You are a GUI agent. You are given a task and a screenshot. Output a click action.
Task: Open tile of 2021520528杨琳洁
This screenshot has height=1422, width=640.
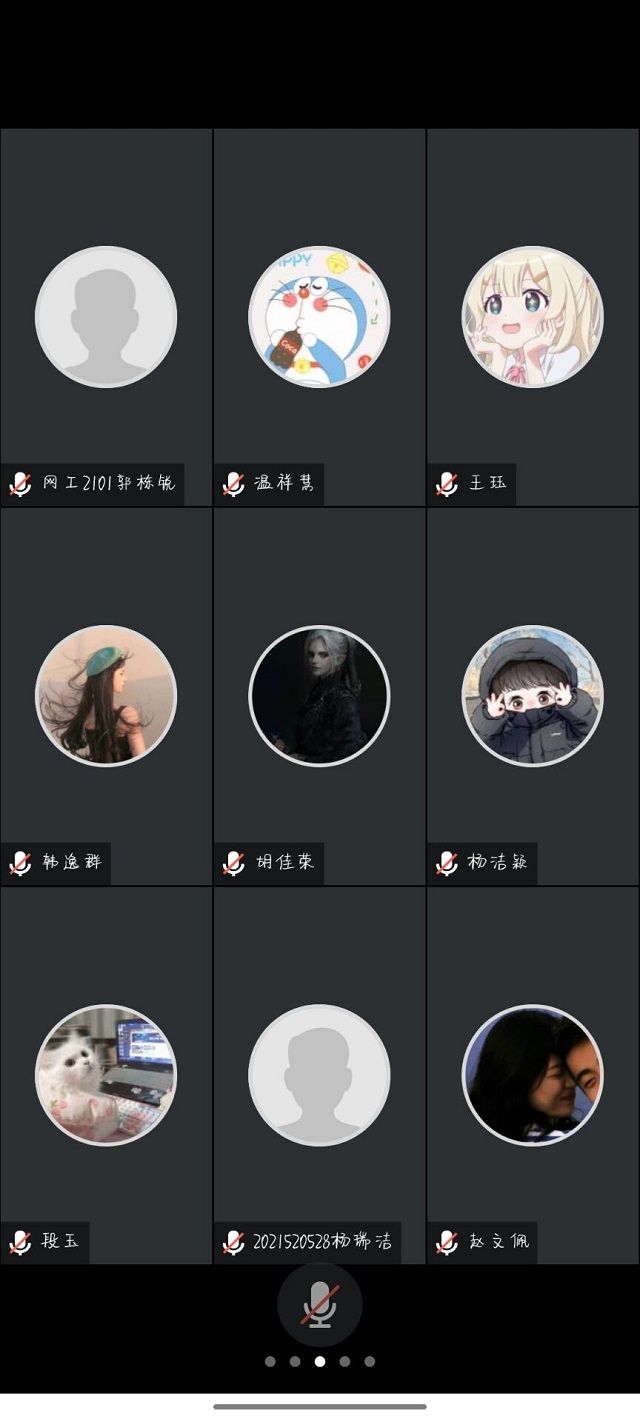(319, 1075)
